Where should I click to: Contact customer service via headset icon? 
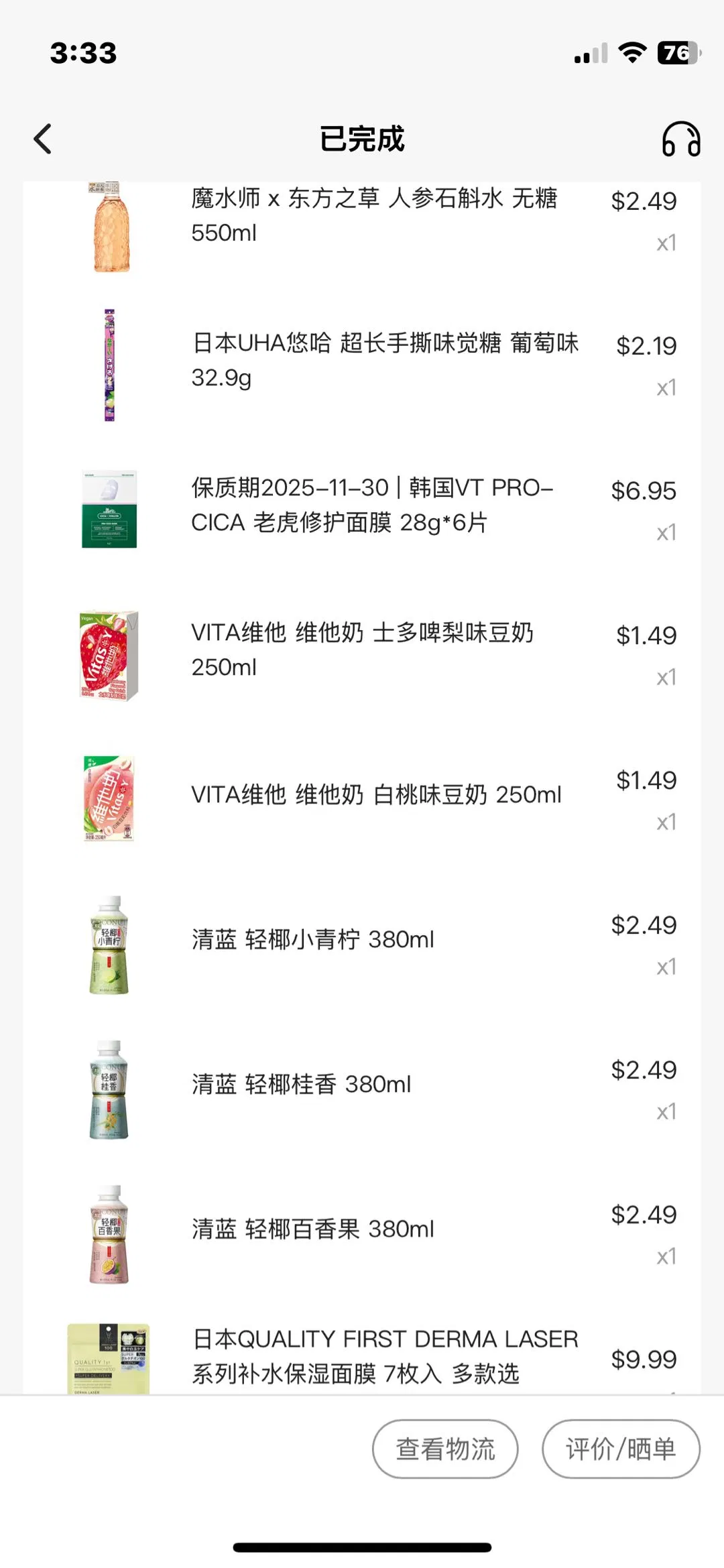coord(681,139)
